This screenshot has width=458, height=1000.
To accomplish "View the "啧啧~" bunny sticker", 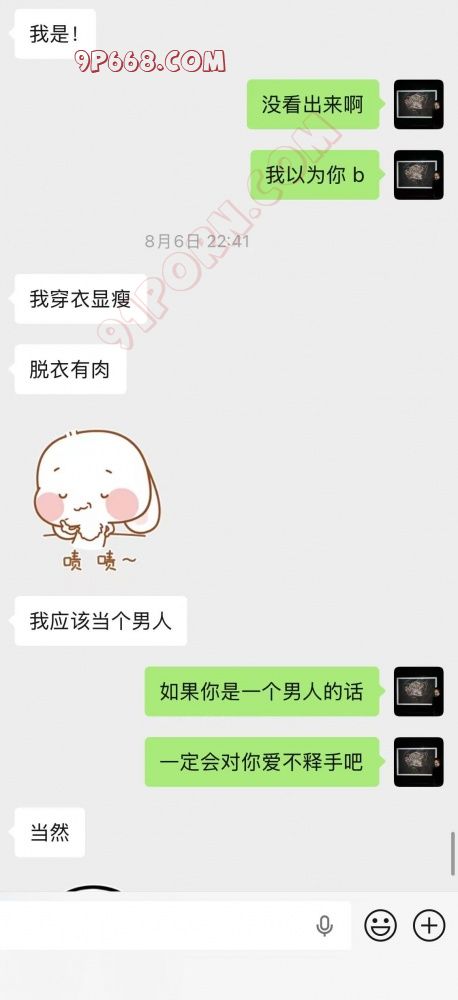I will pos(96,500).
